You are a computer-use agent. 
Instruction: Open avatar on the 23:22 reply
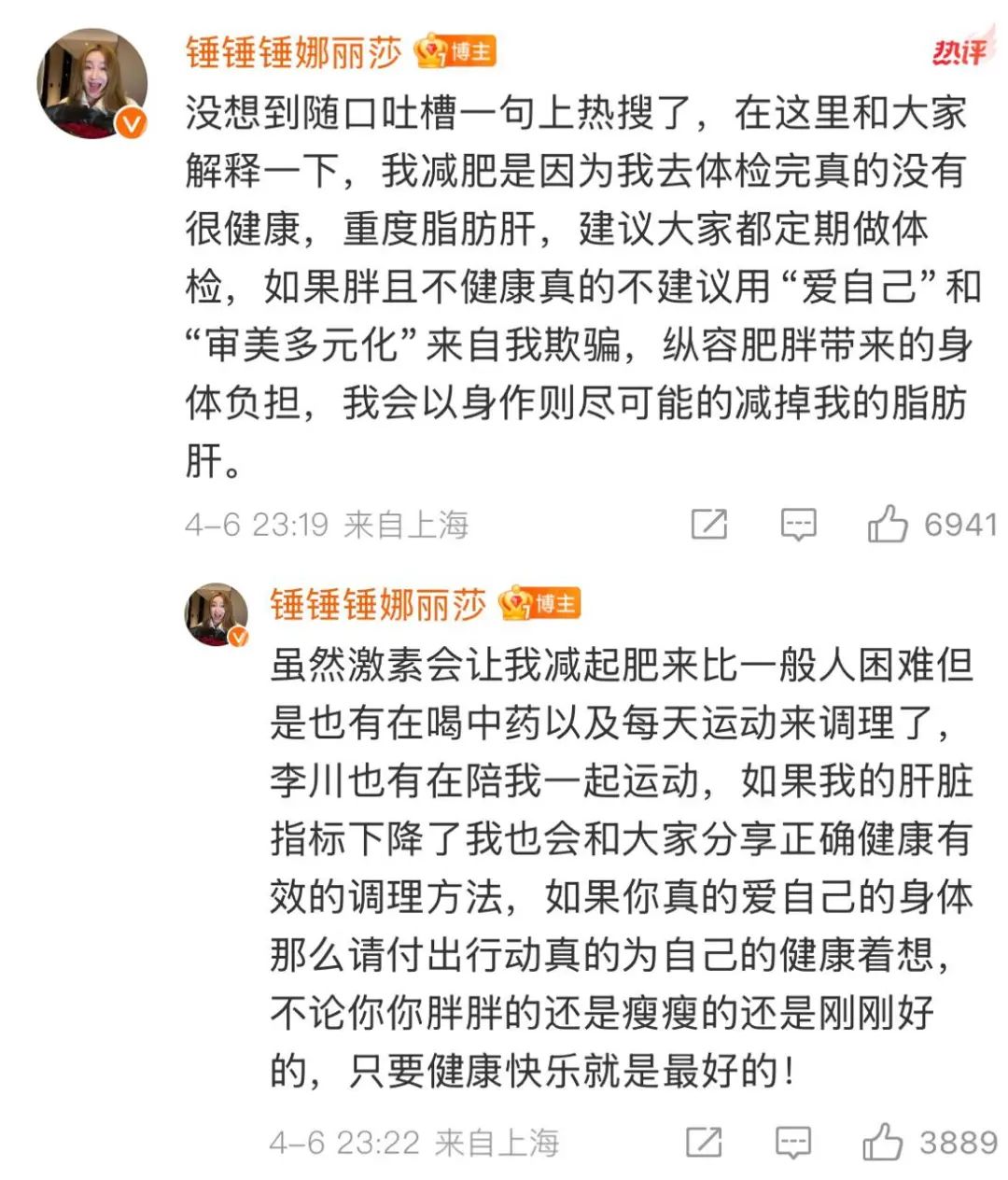pyautogui.click(x=217, y=616)
